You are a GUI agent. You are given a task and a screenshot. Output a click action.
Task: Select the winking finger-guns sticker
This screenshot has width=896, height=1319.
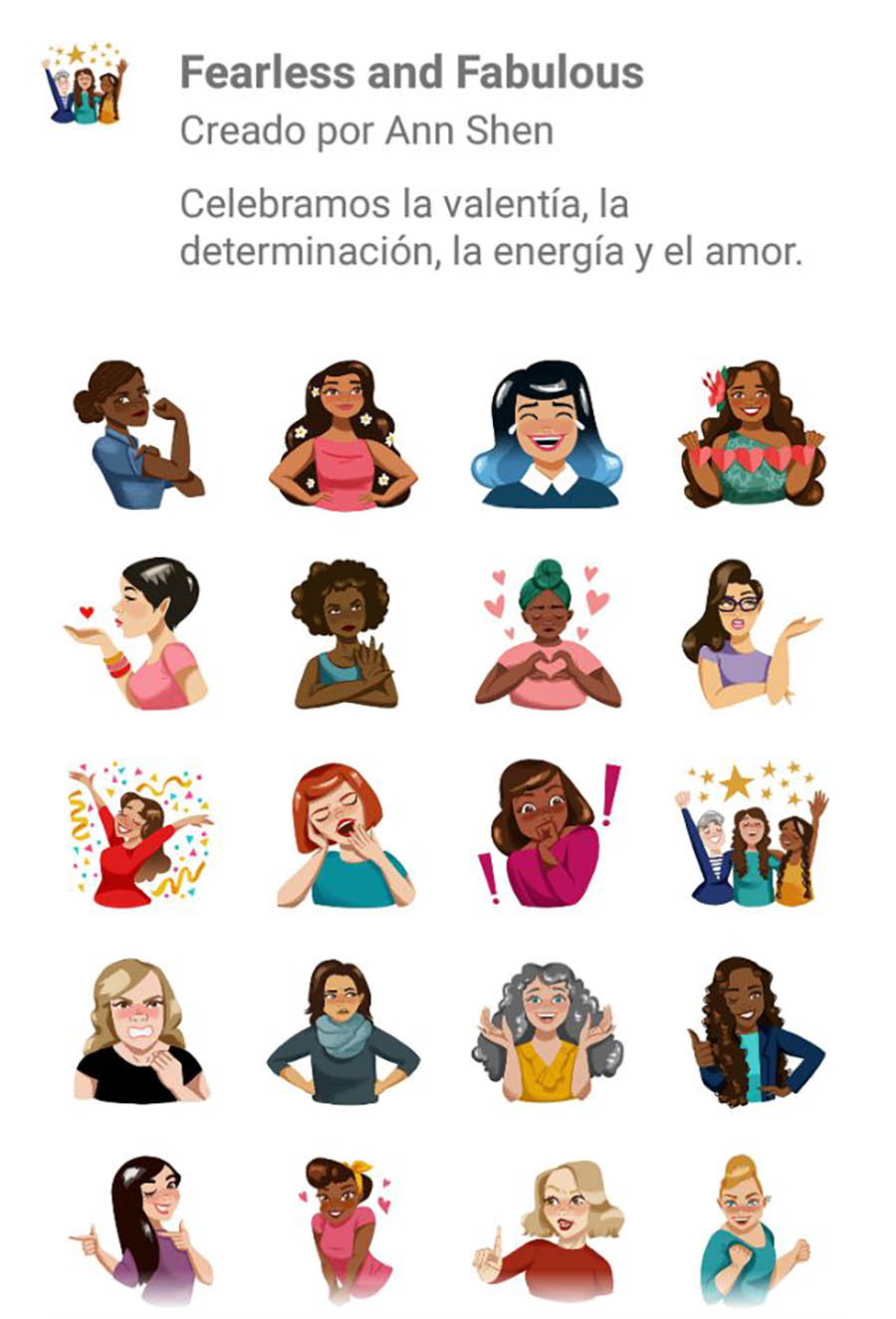[139, 1229]
